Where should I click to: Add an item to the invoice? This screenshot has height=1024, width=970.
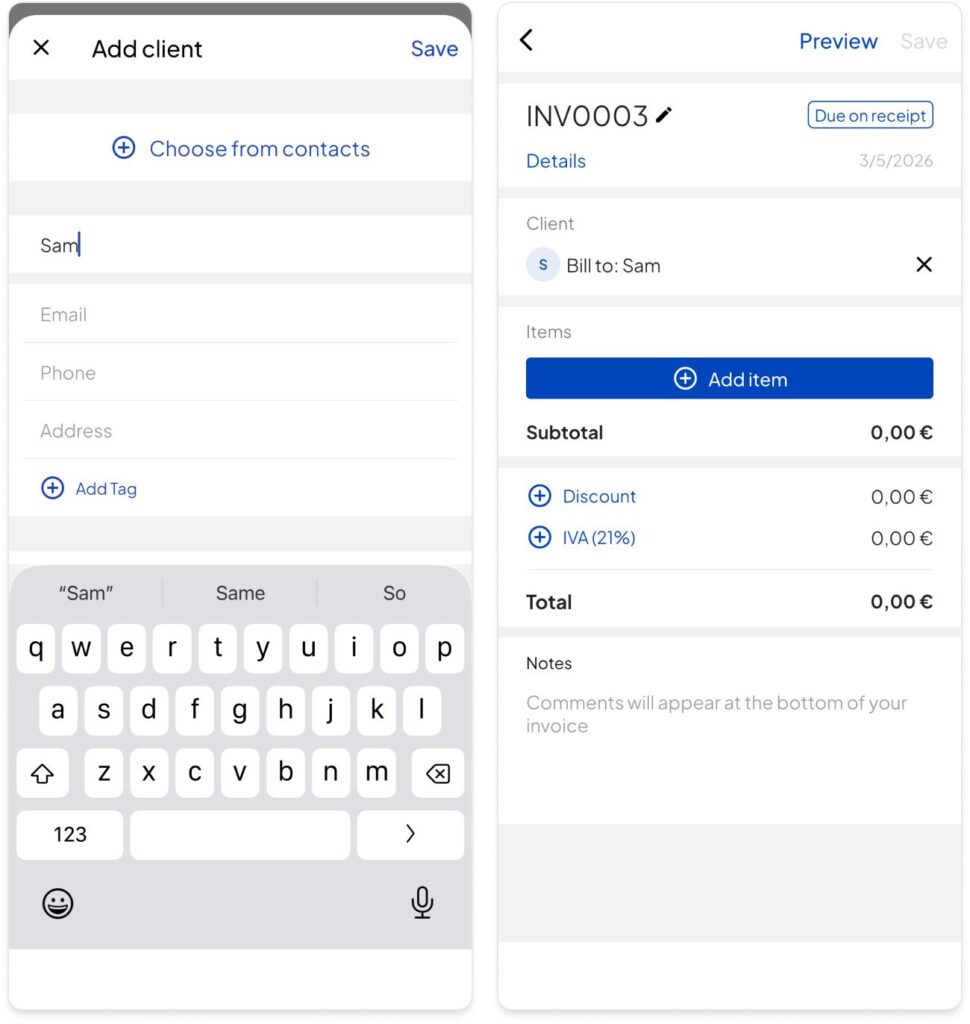pyautogui.click(x=729, y=379)
